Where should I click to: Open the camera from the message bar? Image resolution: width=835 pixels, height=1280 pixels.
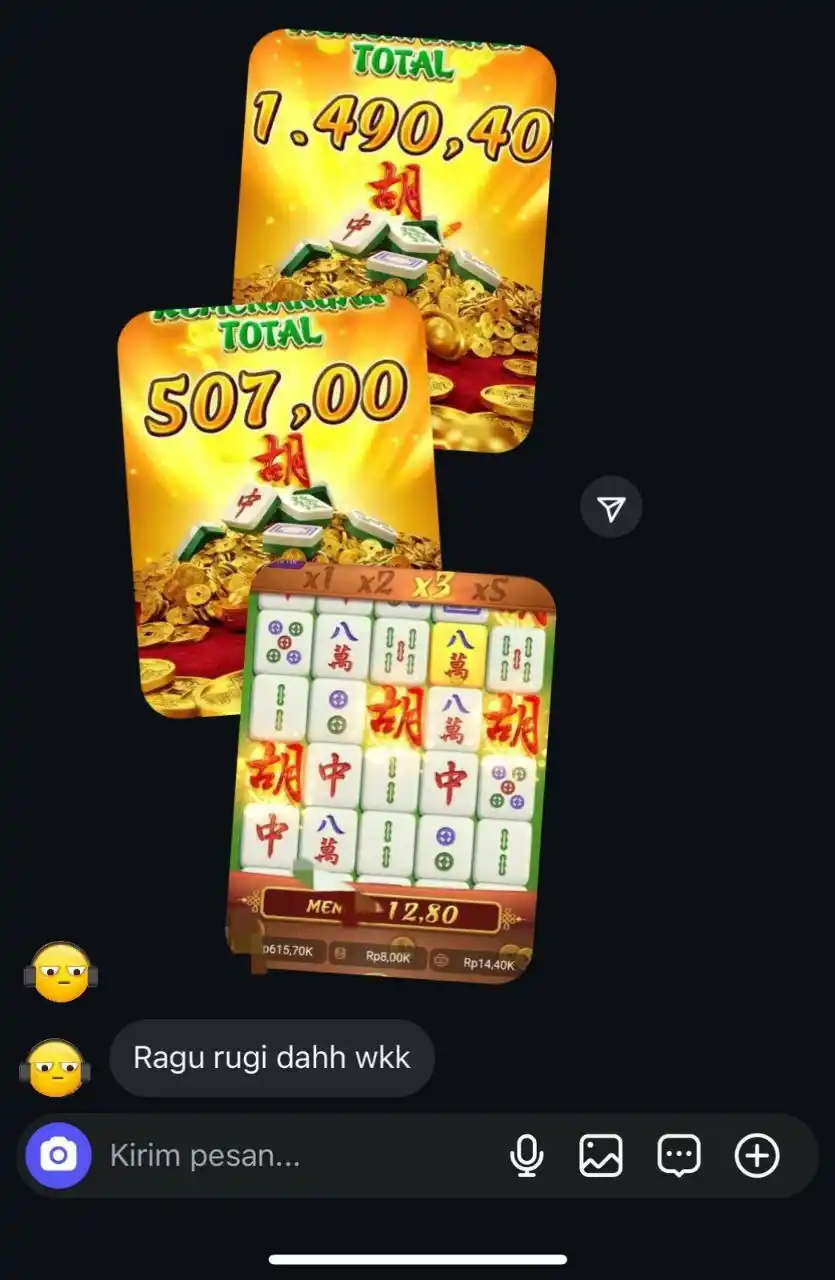(58, 1156)
